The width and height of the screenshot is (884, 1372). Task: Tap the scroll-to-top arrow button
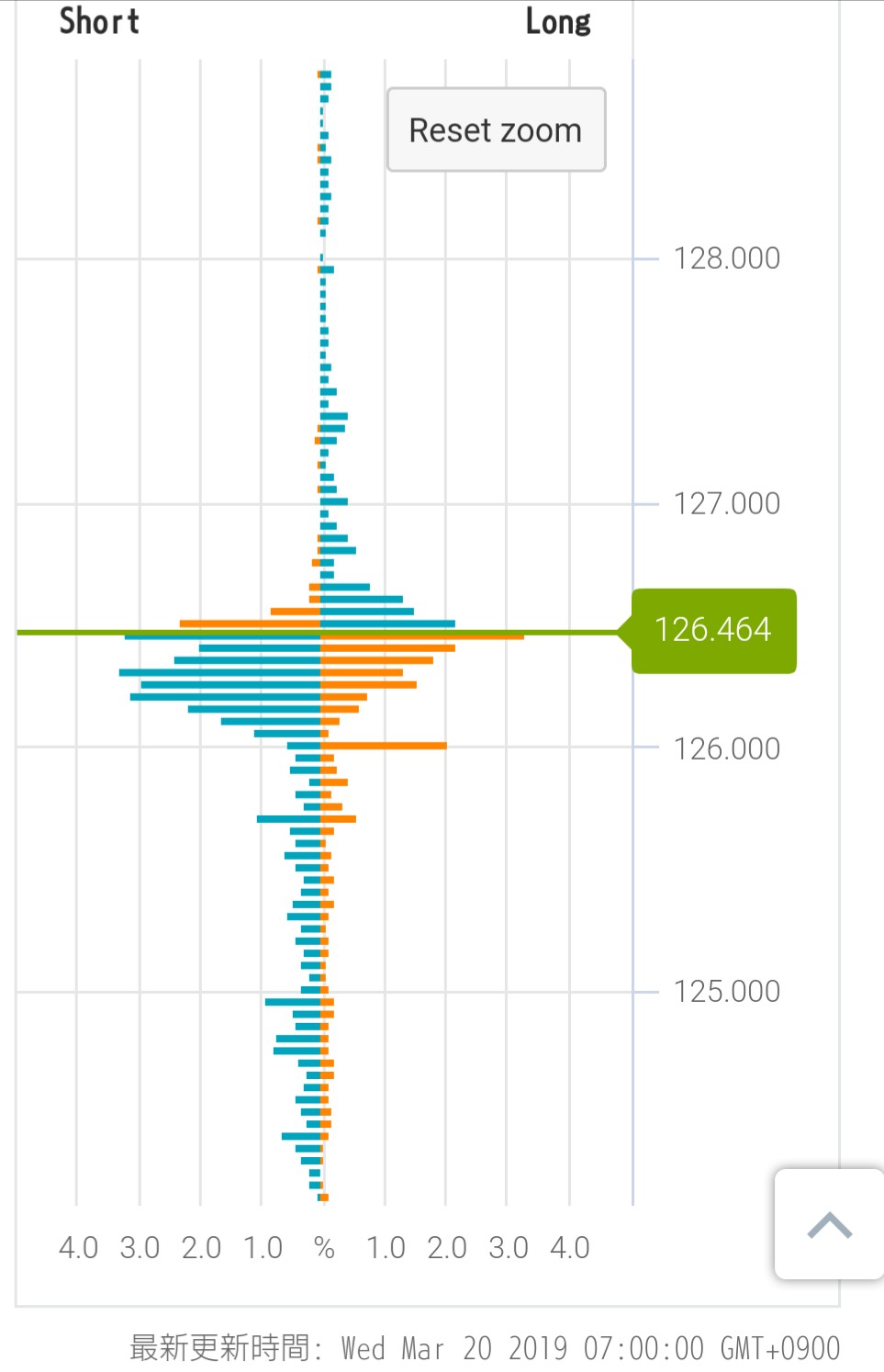pyautogui.click(x=829, y=1224)
